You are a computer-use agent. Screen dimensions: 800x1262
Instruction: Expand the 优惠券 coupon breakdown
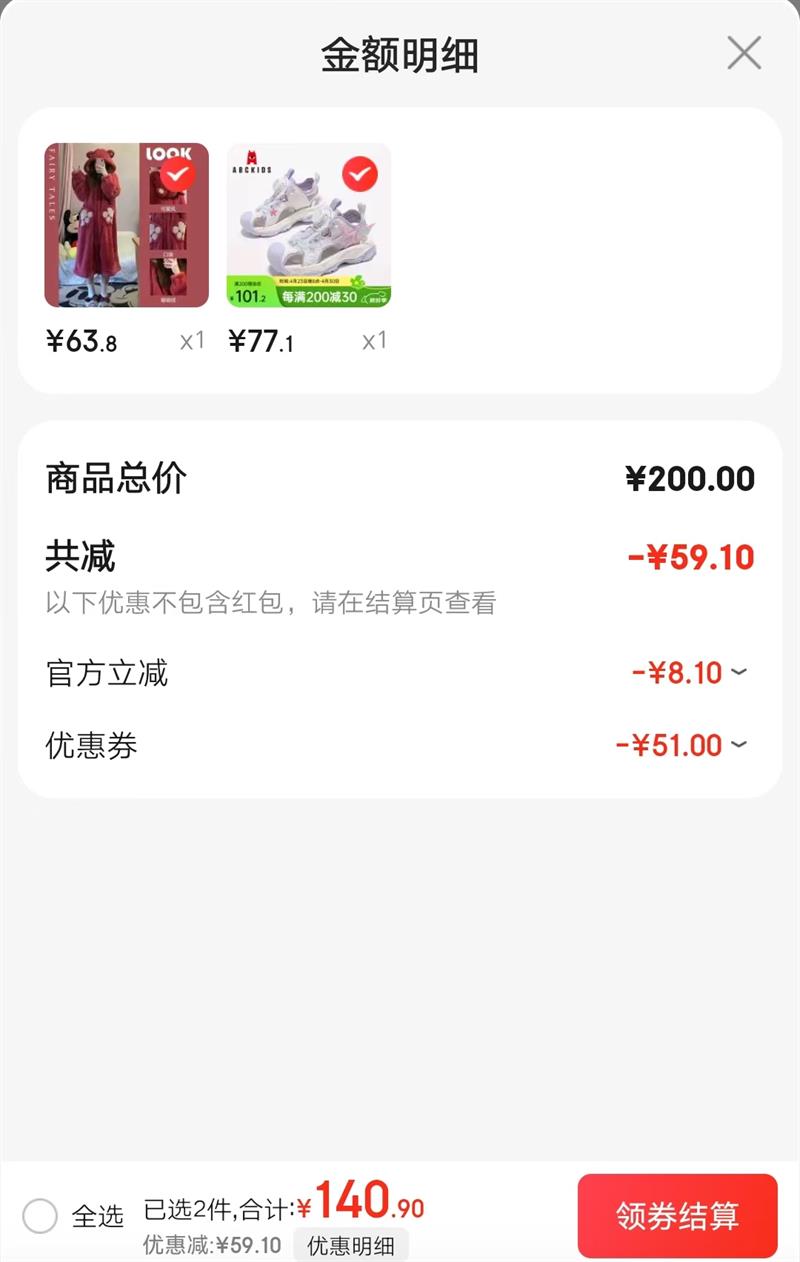[739, 745]
